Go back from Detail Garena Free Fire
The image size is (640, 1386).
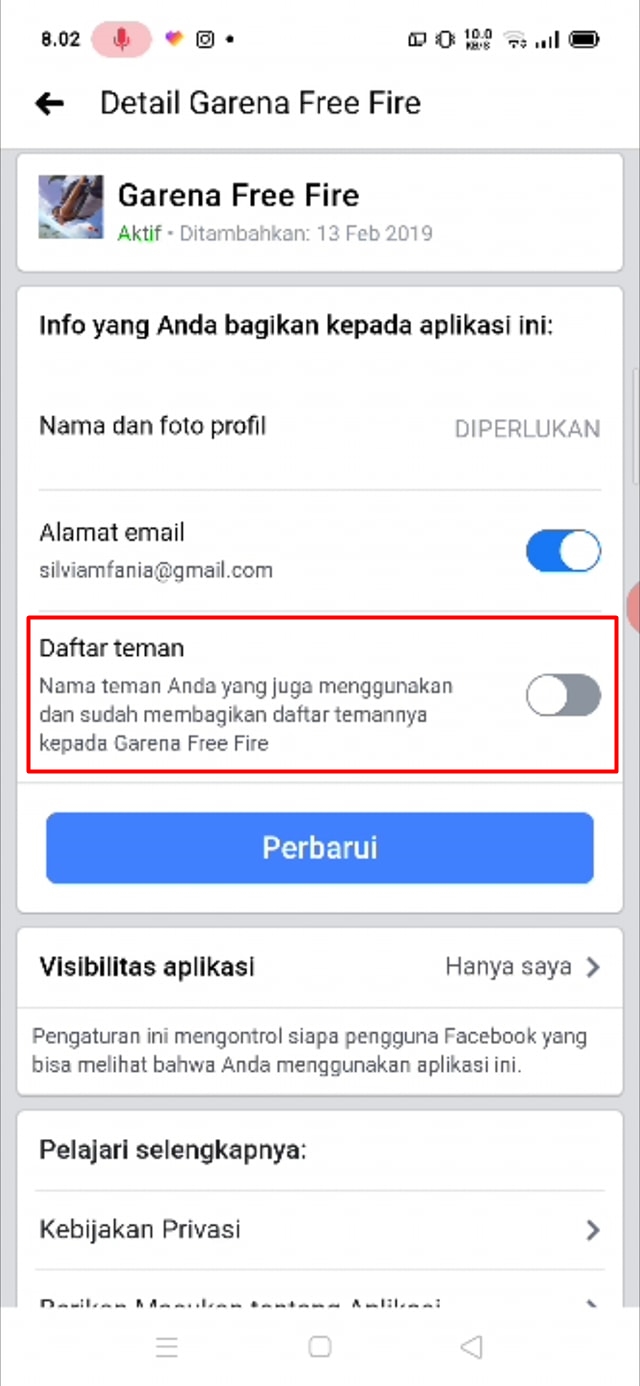pyautogui.click(x=49, y=103)
